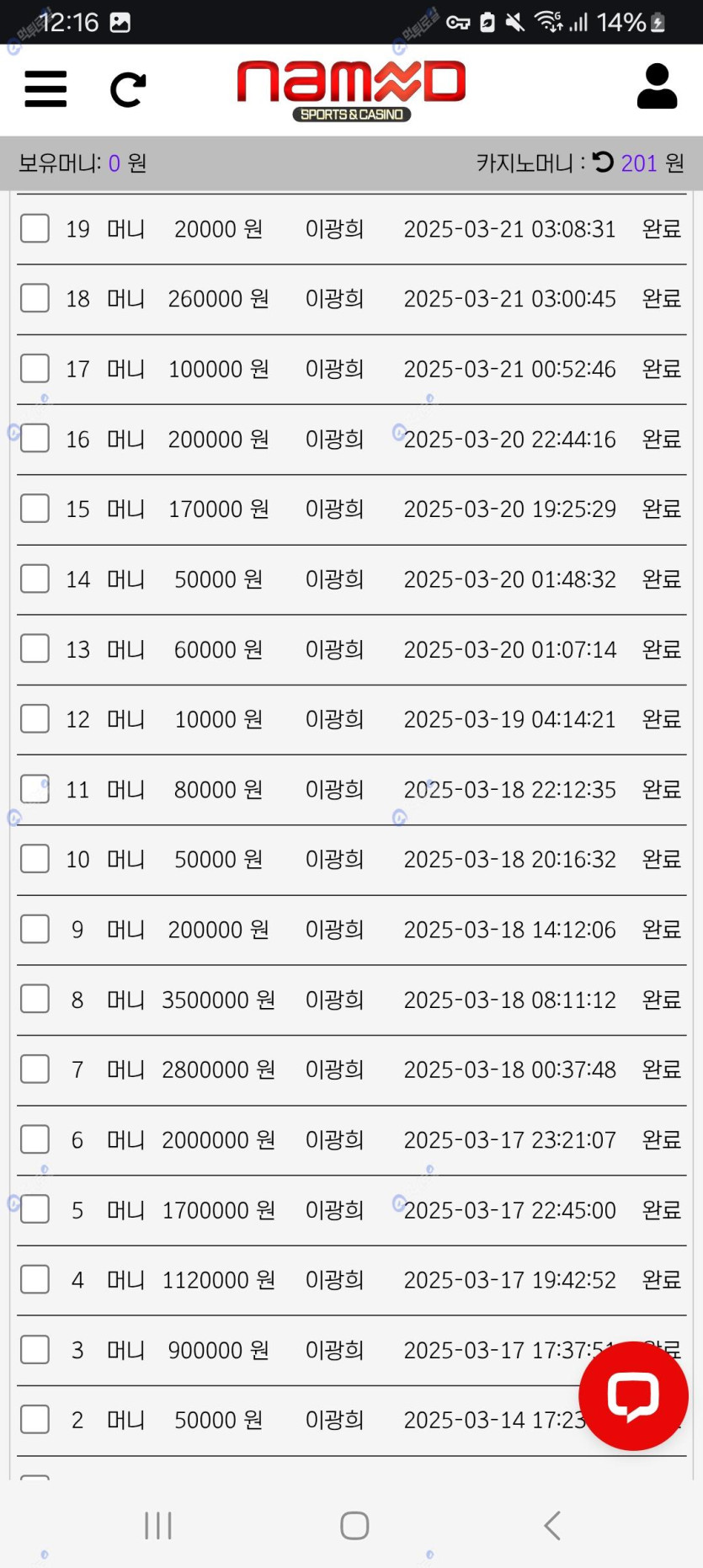Tap the system home button
The width and height of the screenshot is (703, 1568).
point(354,1525)
